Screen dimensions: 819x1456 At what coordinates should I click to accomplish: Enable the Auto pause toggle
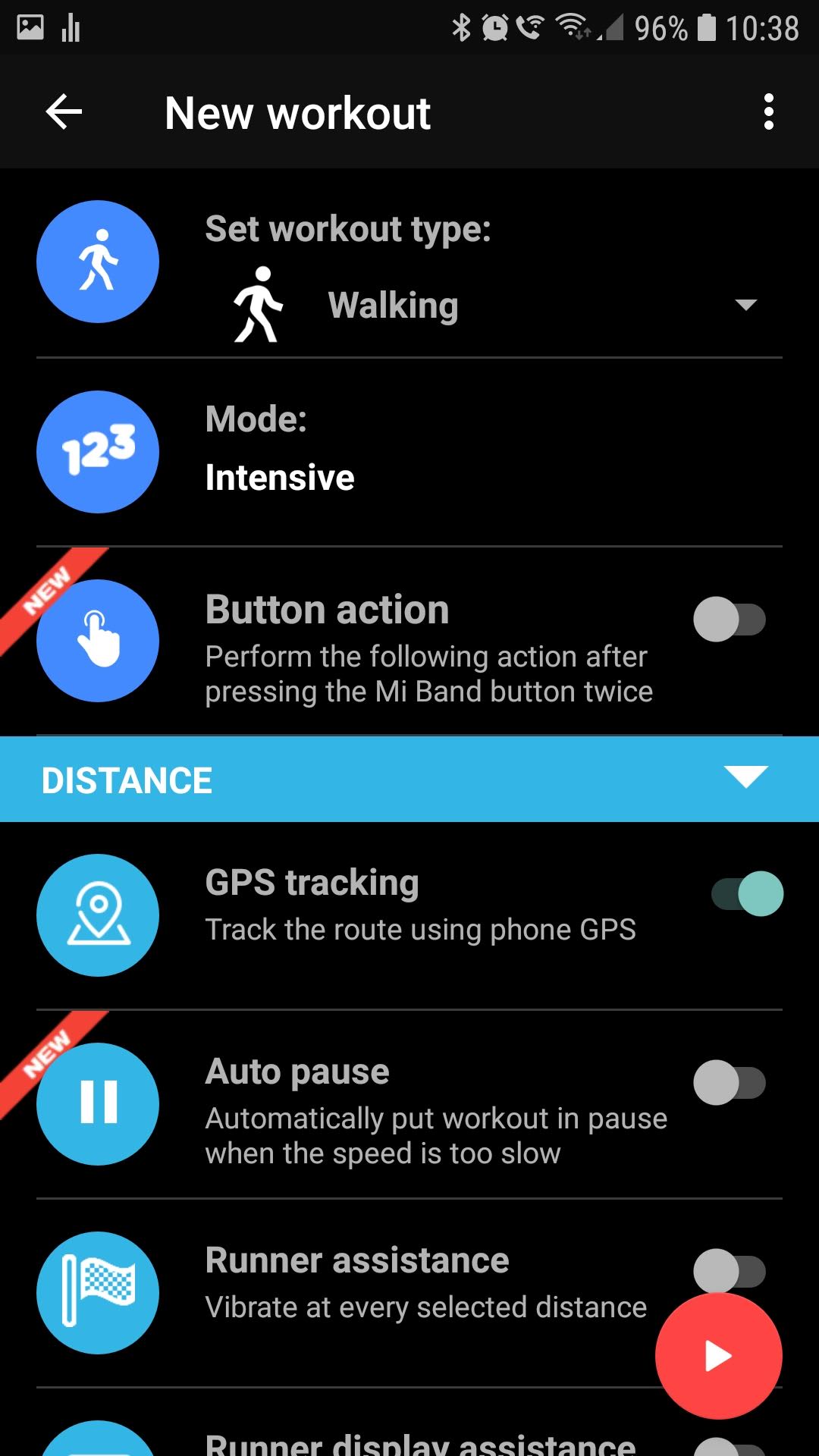tap(729, 1083)
